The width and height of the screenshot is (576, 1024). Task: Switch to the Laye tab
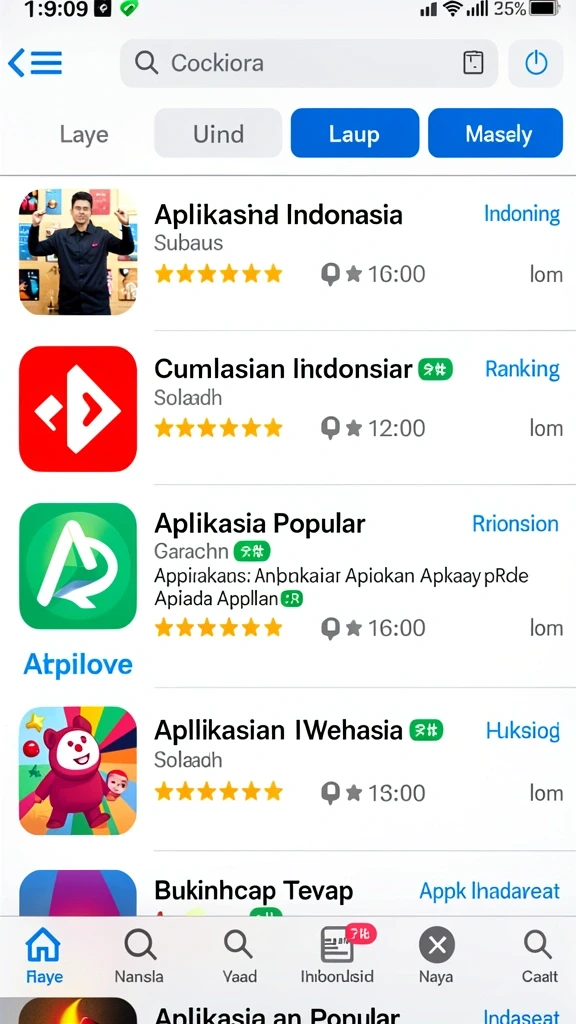pos(84,134)
